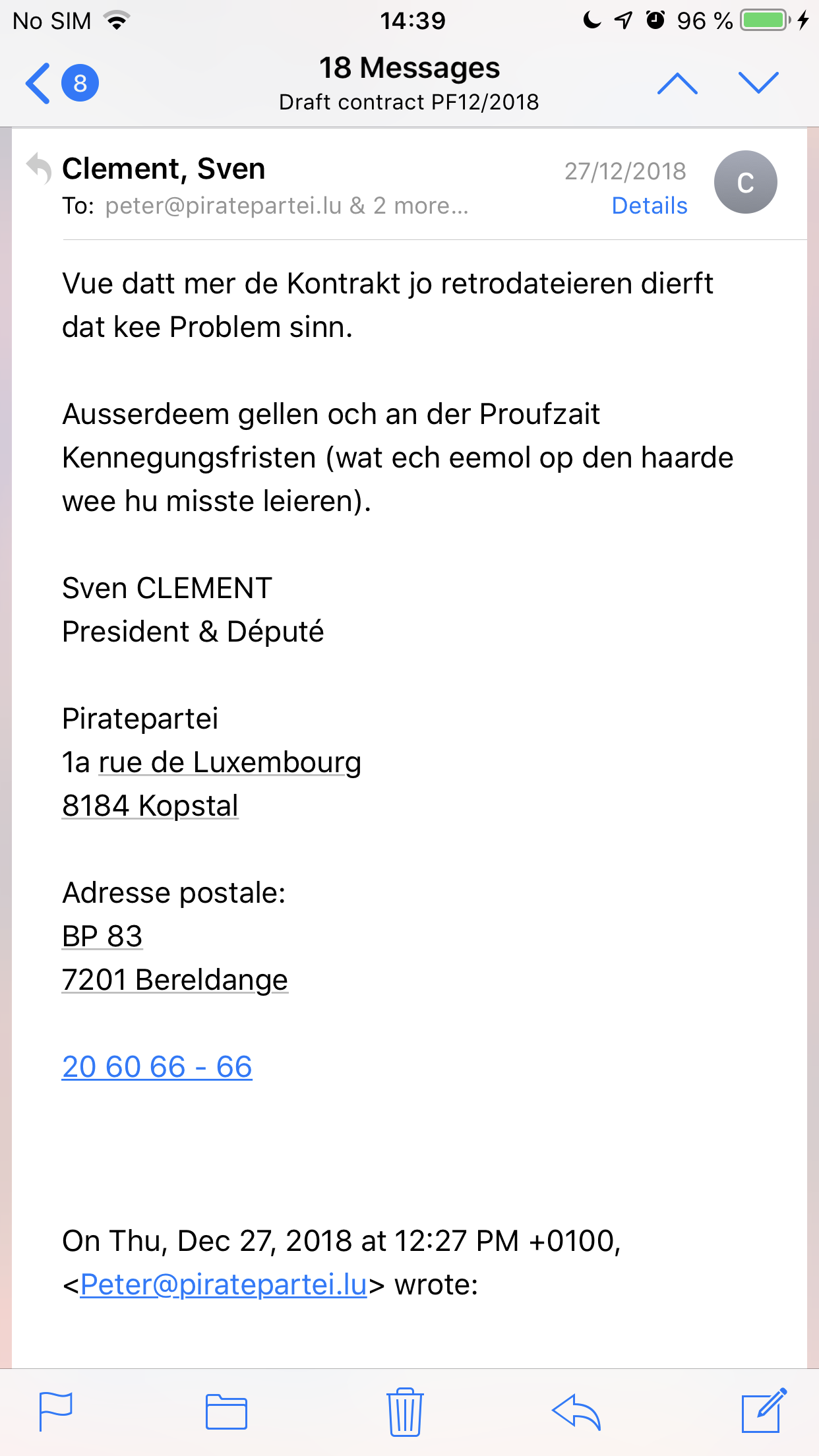Delete this email with the trash icon

click(405, 1411)
